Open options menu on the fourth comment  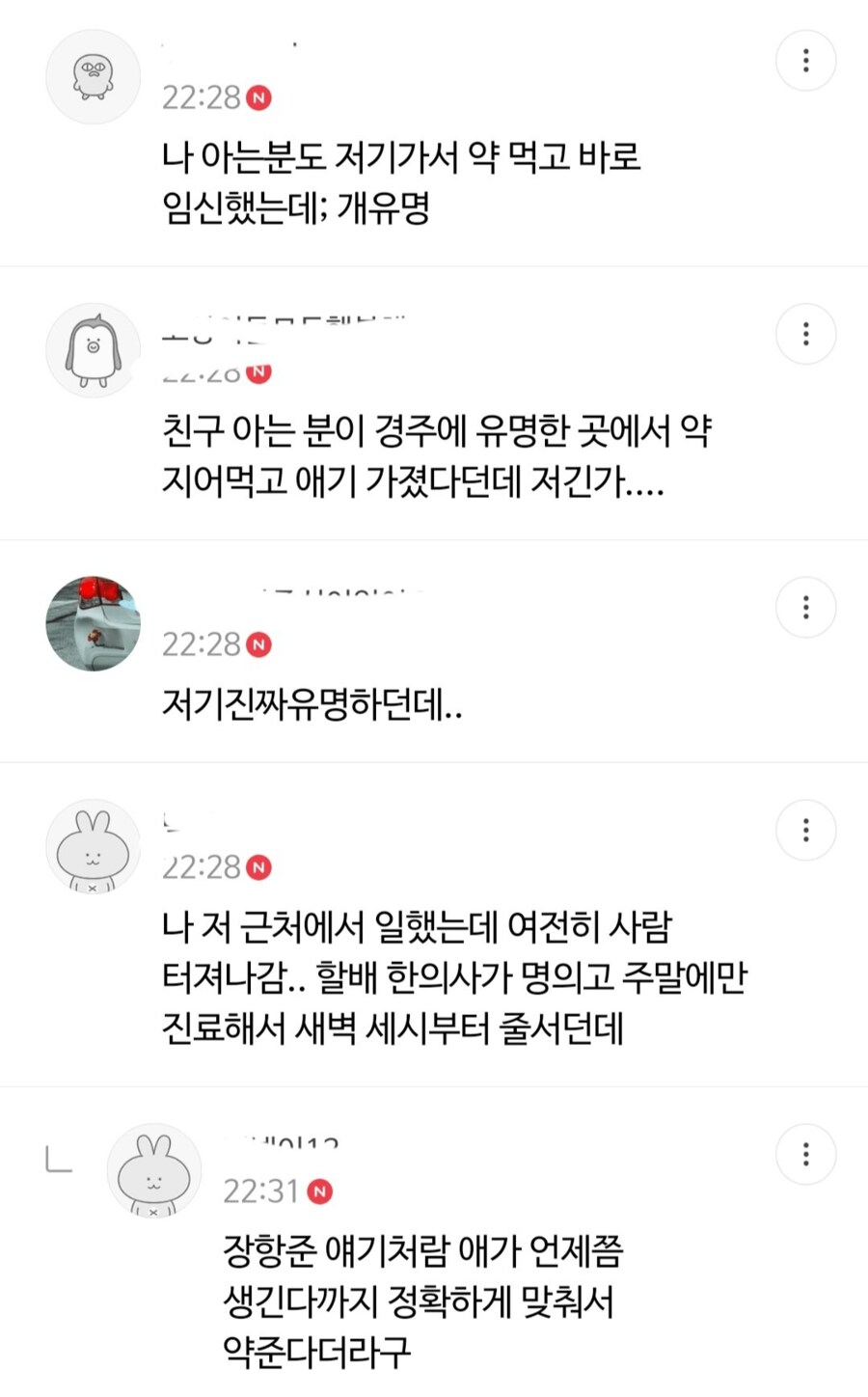[805, 830]
